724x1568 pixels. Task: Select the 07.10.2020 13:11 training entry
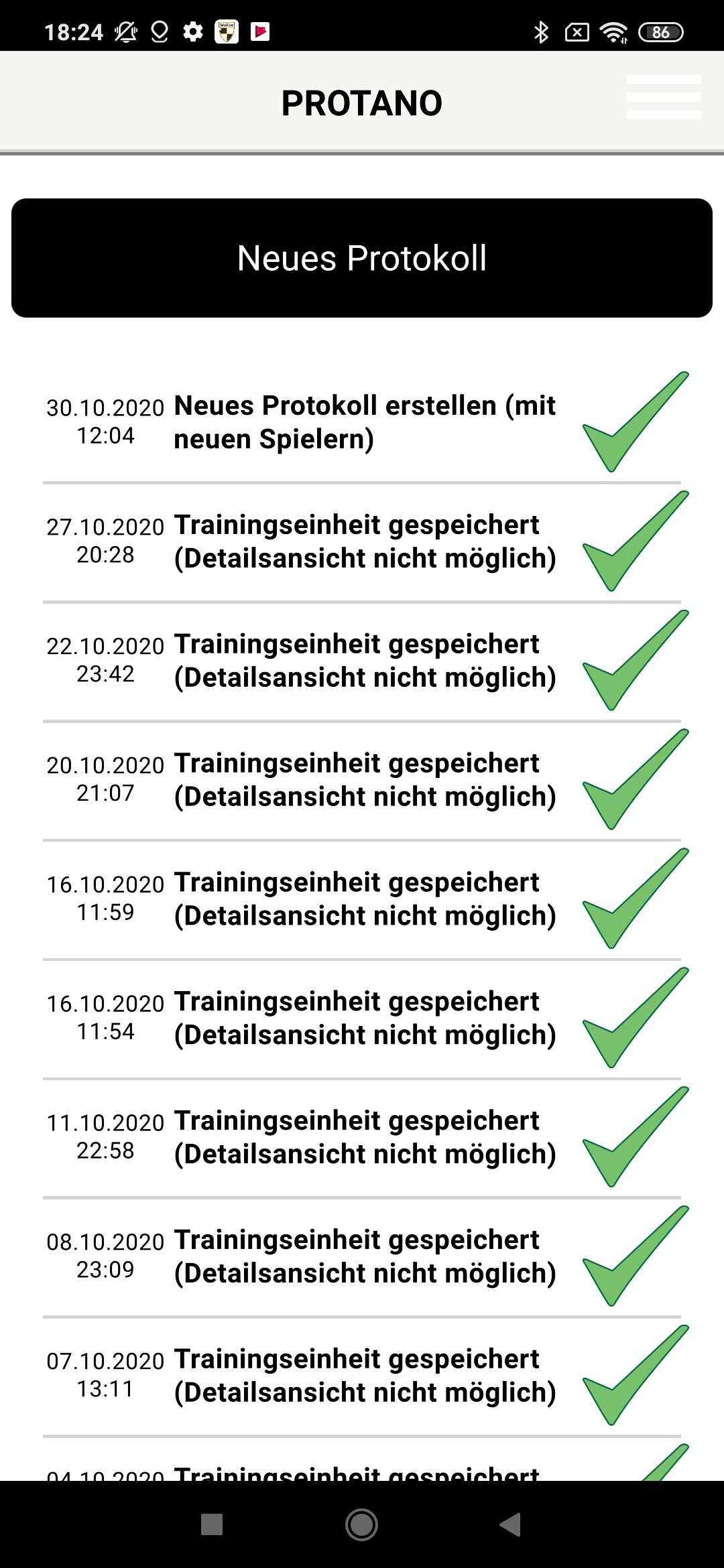point(362,1377)
